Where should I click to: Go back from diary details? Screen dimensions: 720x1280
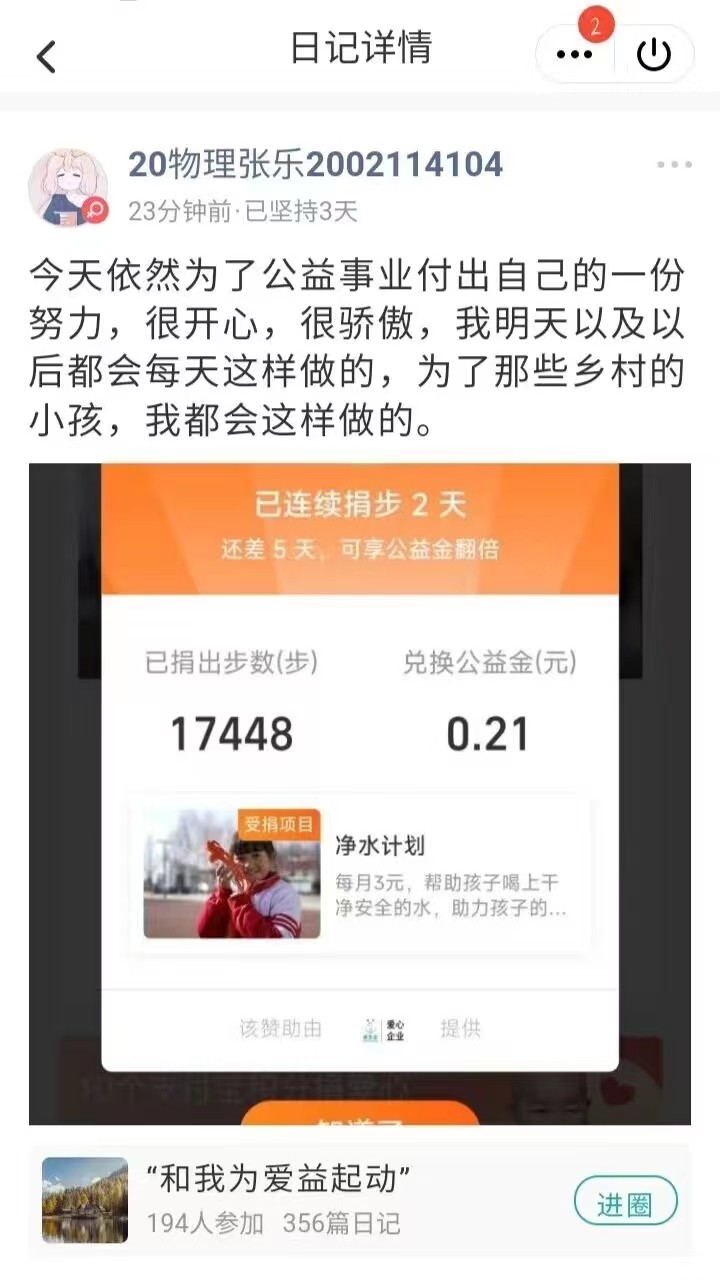(46, 56)
